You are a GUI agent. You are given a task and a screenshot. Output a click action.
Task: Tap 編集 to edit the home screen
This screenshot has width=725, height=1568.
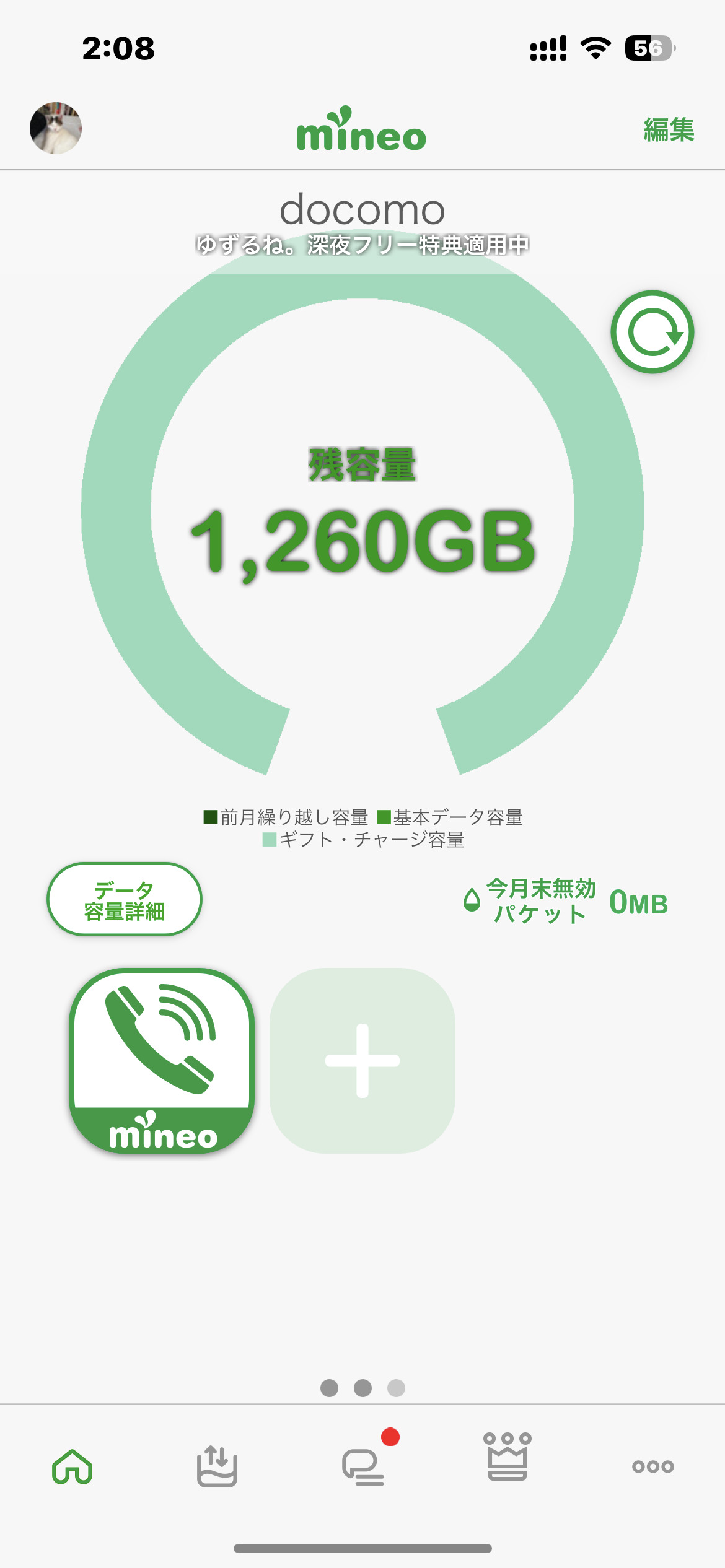pos(669,130)
